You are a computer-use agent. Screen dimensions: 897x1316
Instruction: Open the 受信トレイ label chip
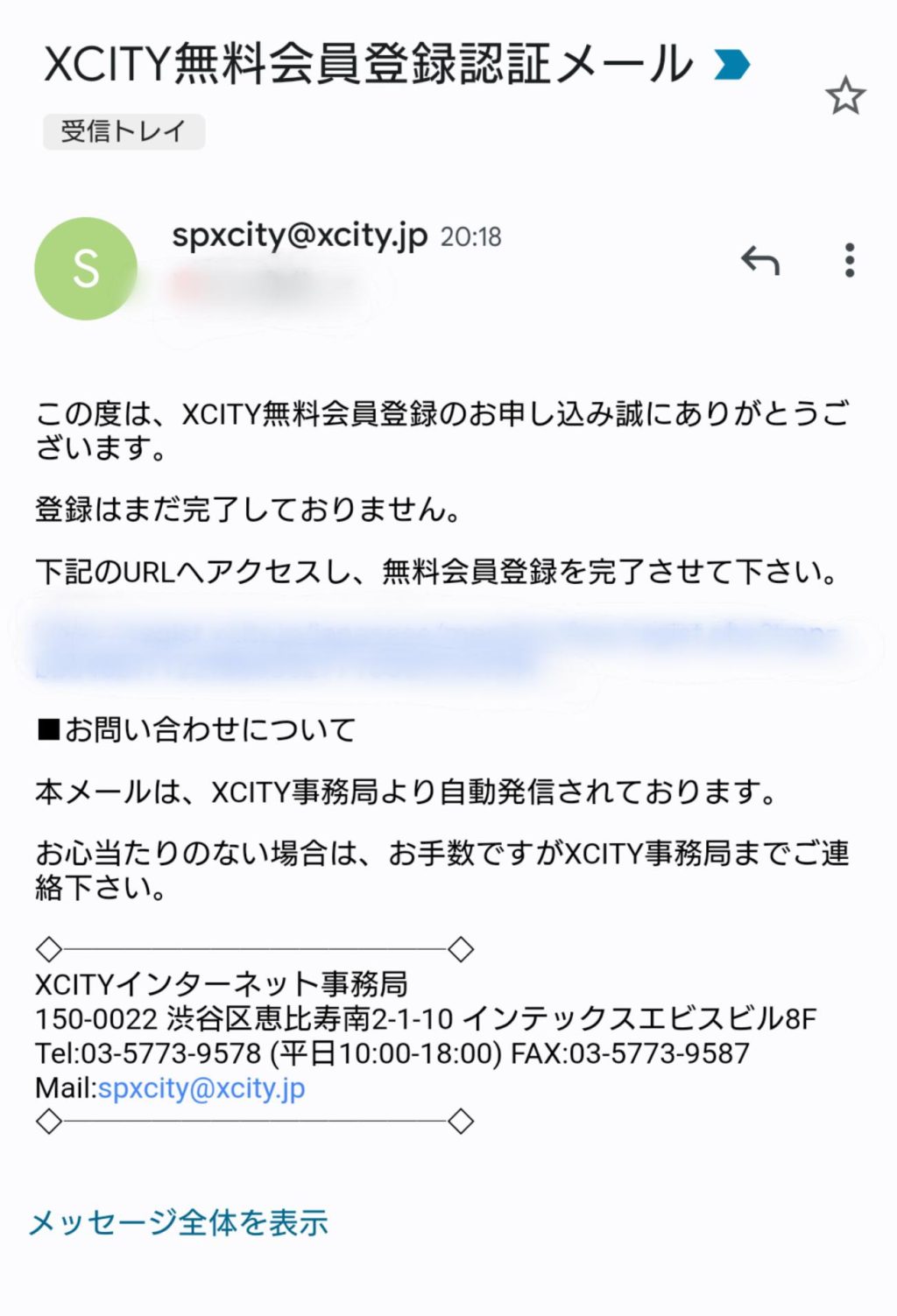[x=124, y=131]
